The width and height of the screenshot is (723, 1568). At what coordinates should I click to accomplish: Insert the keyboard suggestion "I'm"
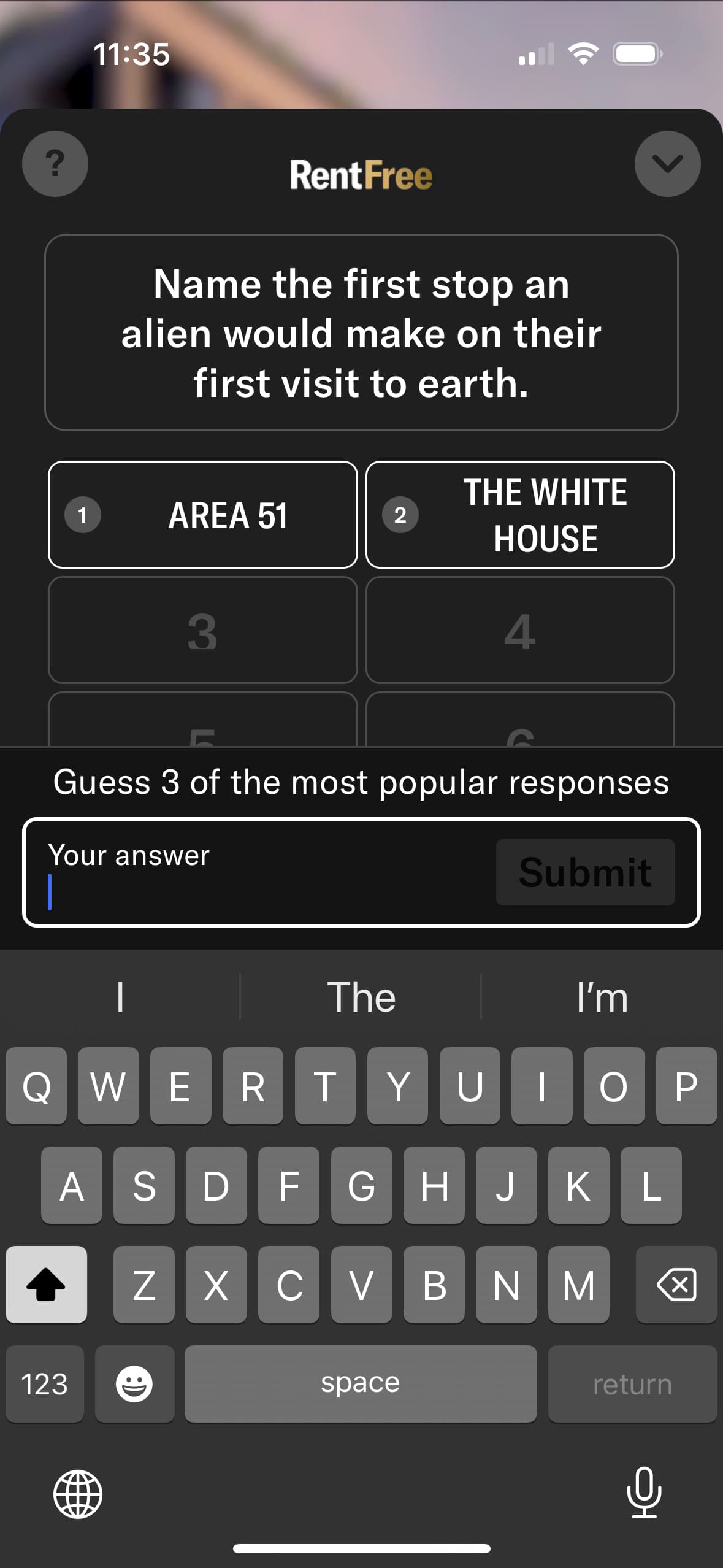point(602,997)
